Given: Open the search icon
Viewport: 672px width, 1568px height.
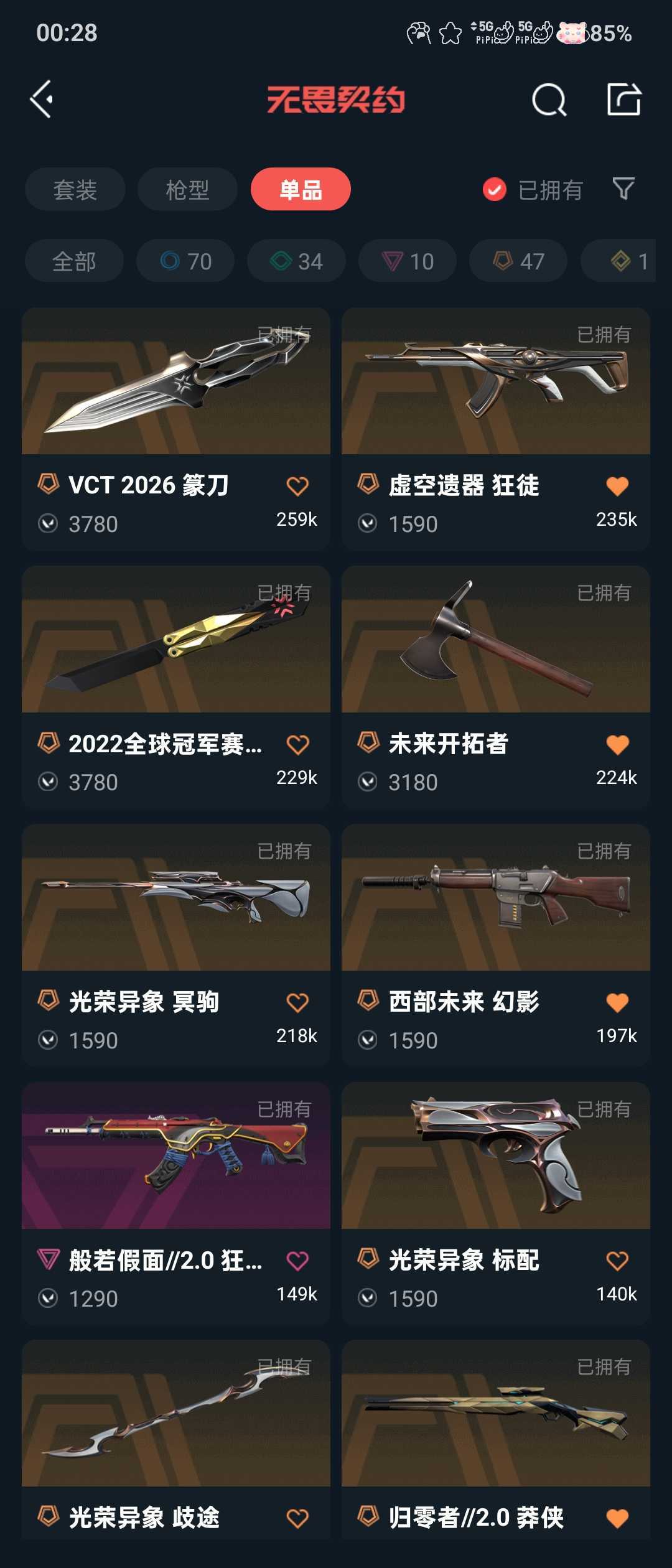Looking at the screenshot, I should point(549,100).
